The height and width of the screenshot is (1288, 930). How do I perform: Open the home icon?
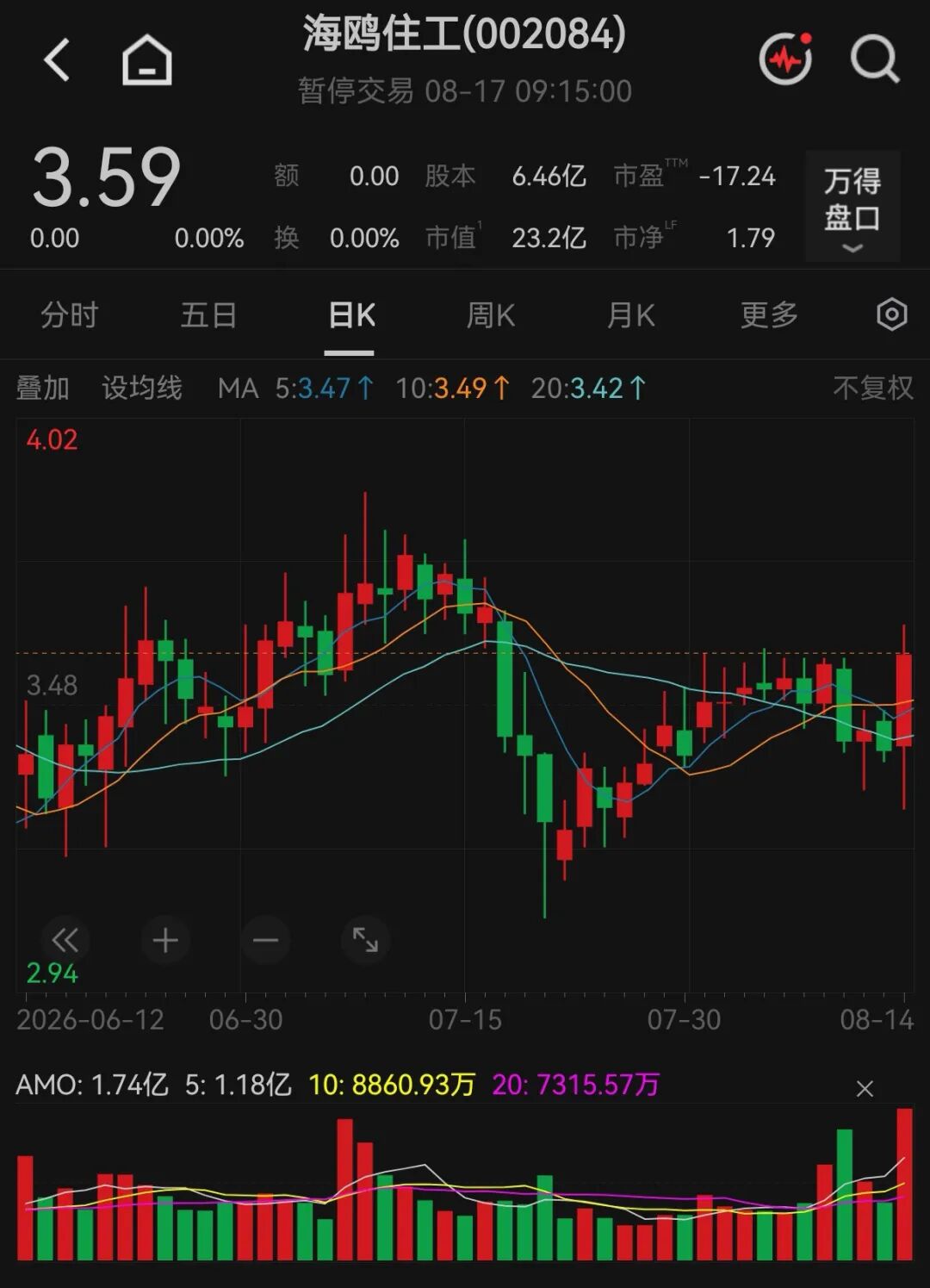(x=147, y=60)
